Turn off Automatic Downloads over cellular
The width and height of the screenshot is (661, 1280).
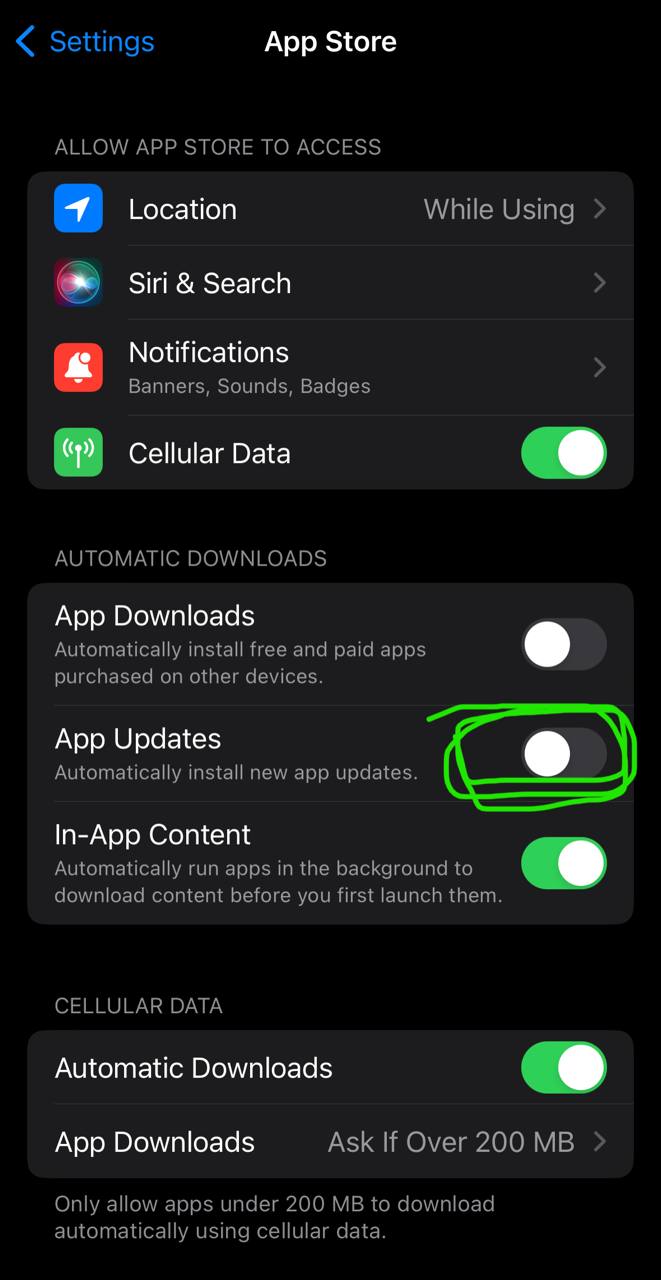[x=564, y=1067]
